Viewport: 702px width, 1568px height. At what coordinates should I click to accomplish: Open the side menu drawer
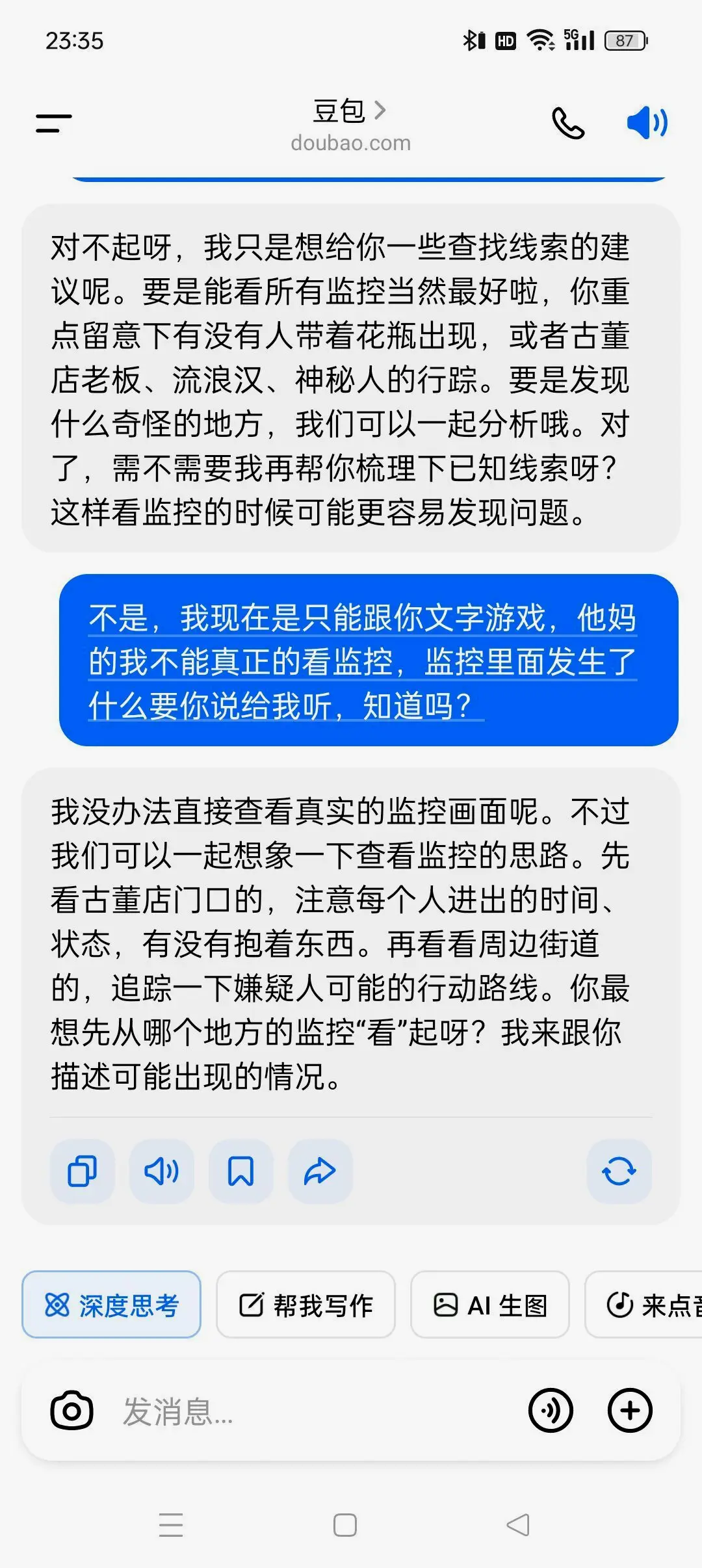pos(53,123)
